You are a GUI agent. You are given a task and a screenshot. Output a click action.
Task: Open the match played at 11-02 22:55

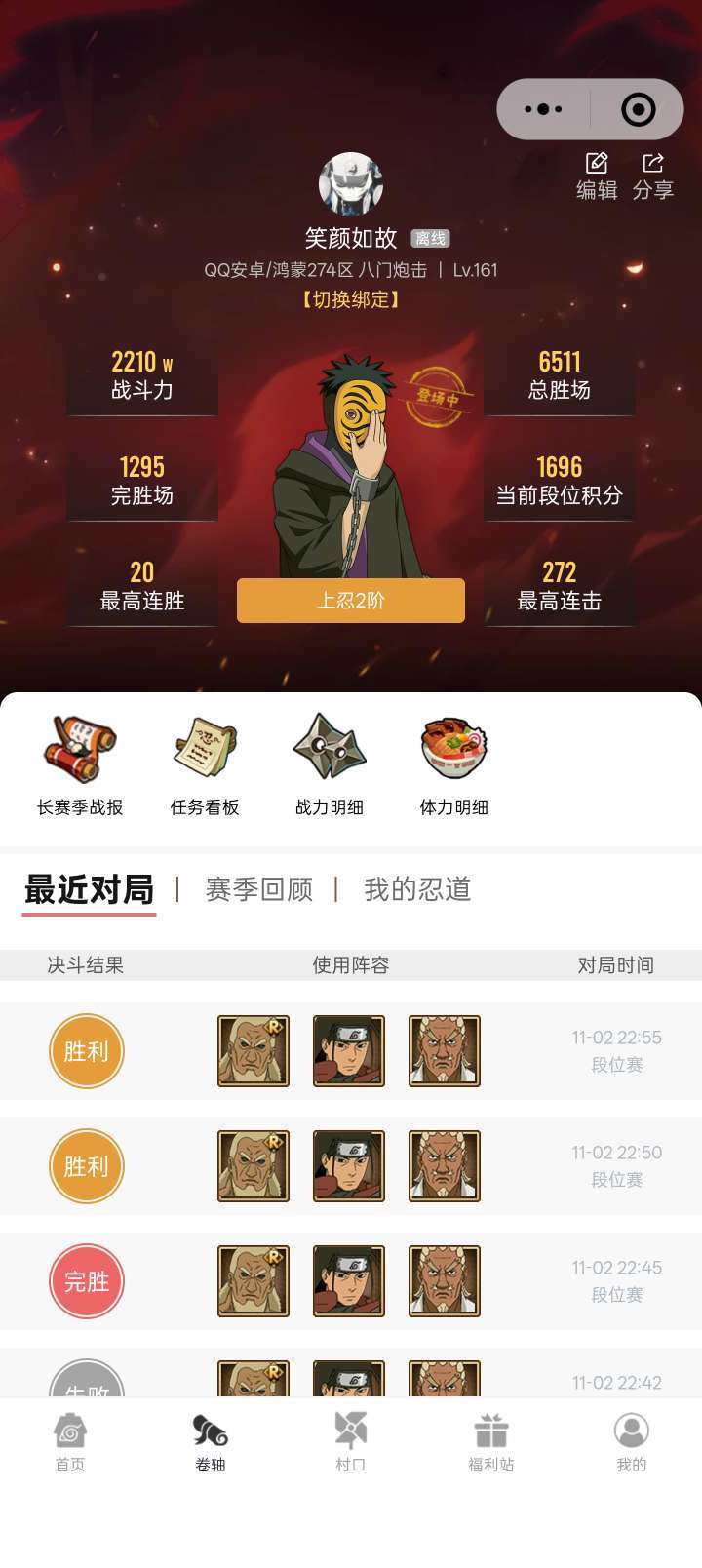pos(351,1050)
